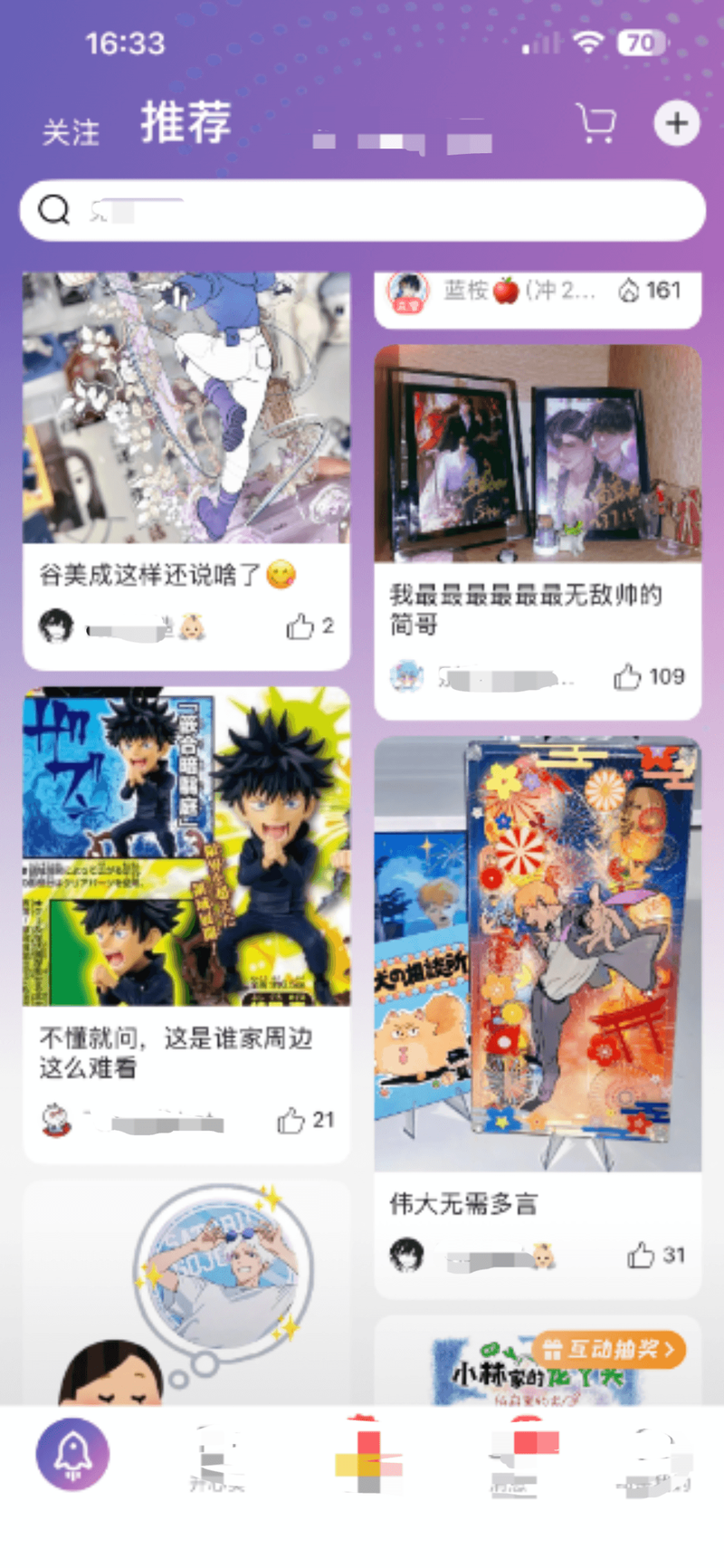Open the post 伟大无需多言
Image resolution: width=724 pixels, height=1568 pixels.
[538, 952]
